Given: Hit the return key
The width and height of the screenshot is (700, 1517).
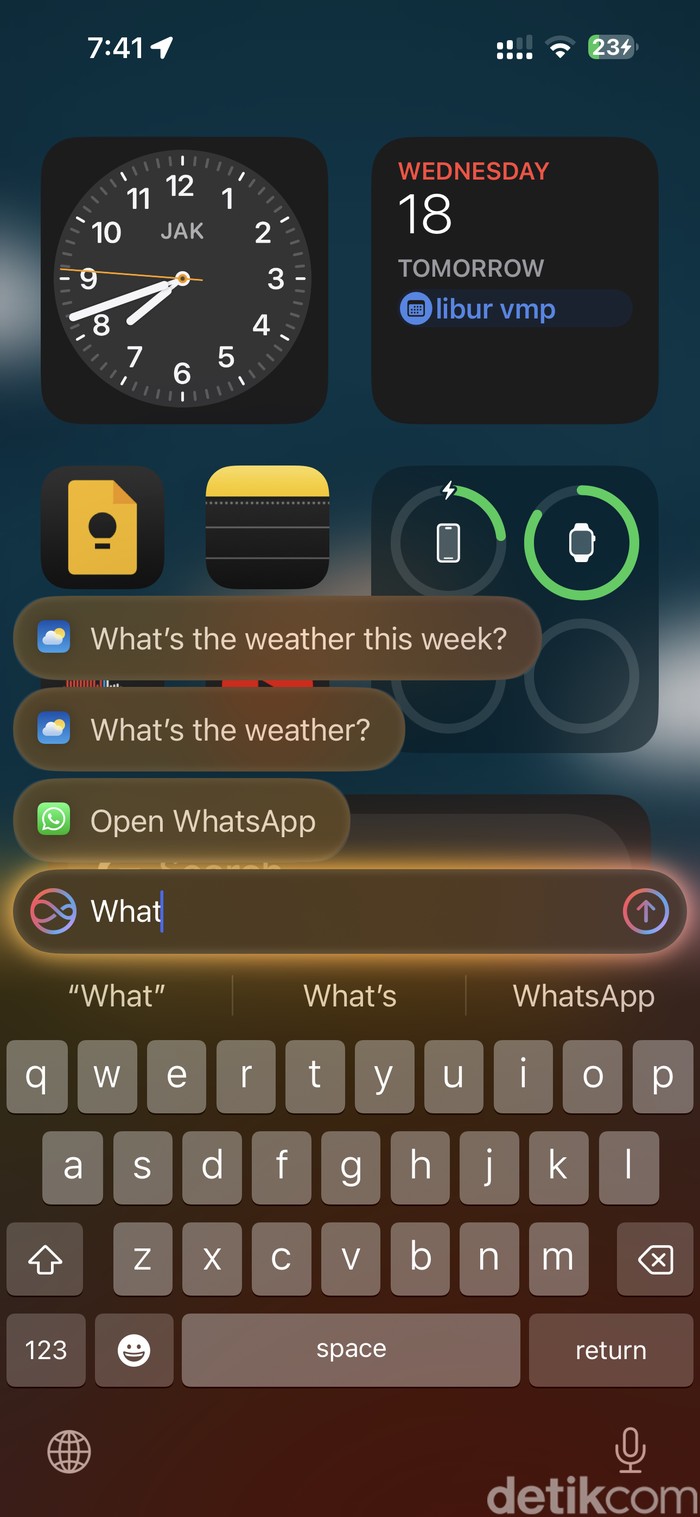Looking at the screenshot, I should coord(610,1350).
